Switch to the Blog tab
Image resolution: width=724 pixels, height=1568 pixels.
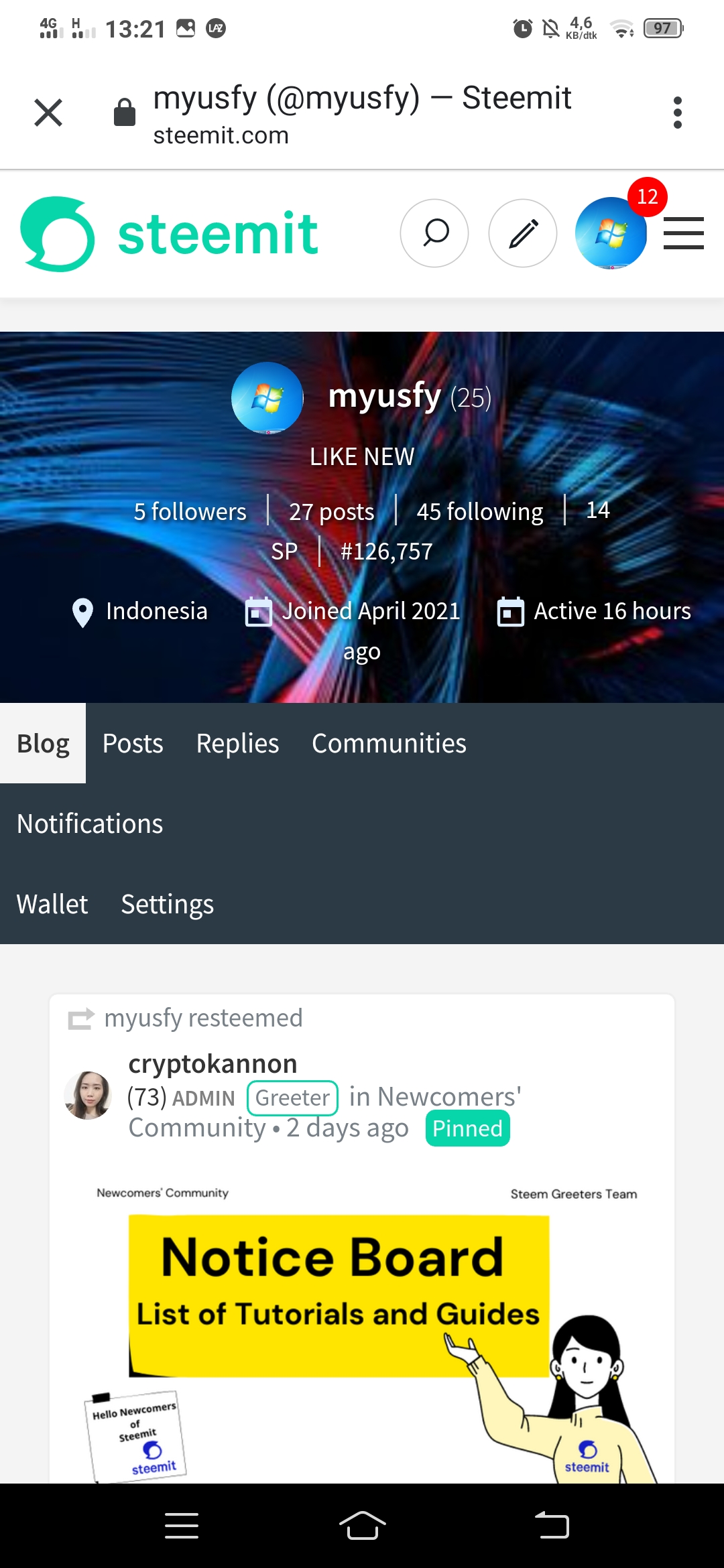click(43, 743)
